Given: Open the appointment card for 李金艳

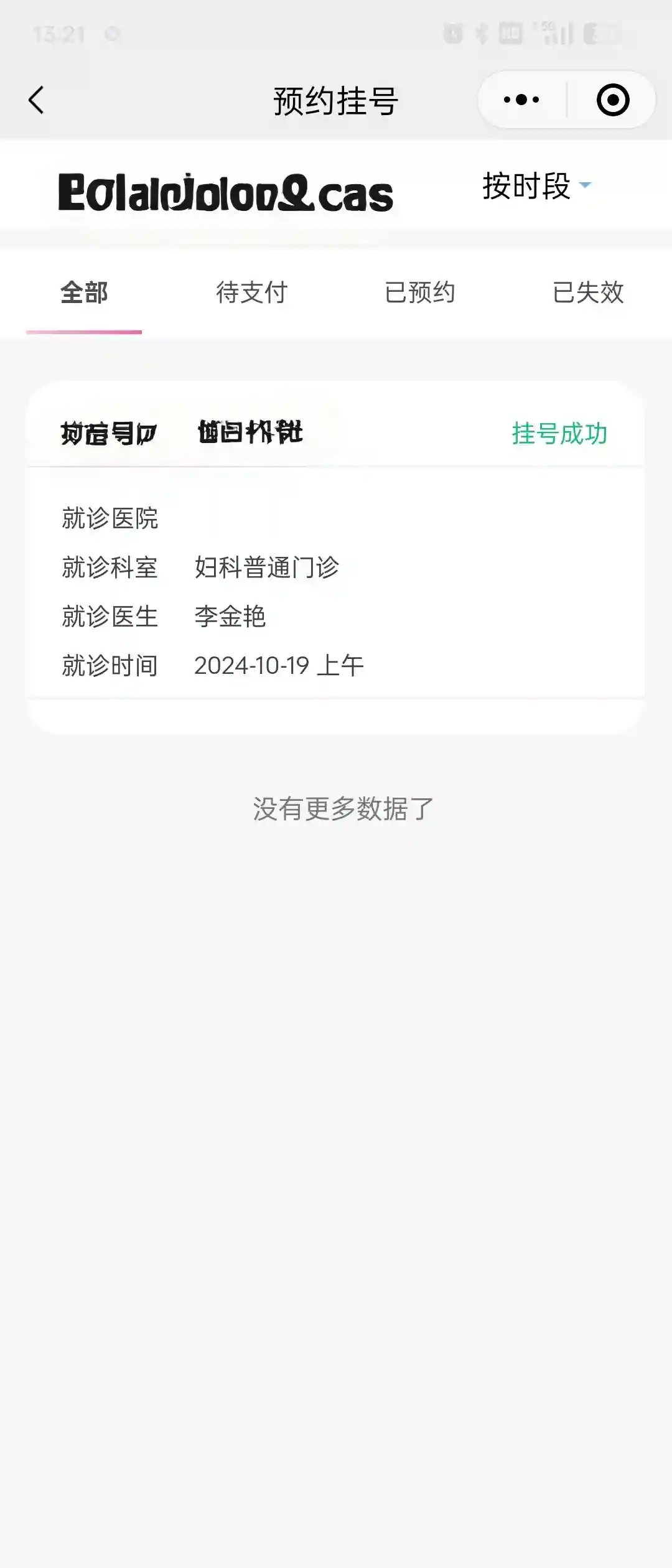Looking at the screenshot, I should (x=335, y=591).
